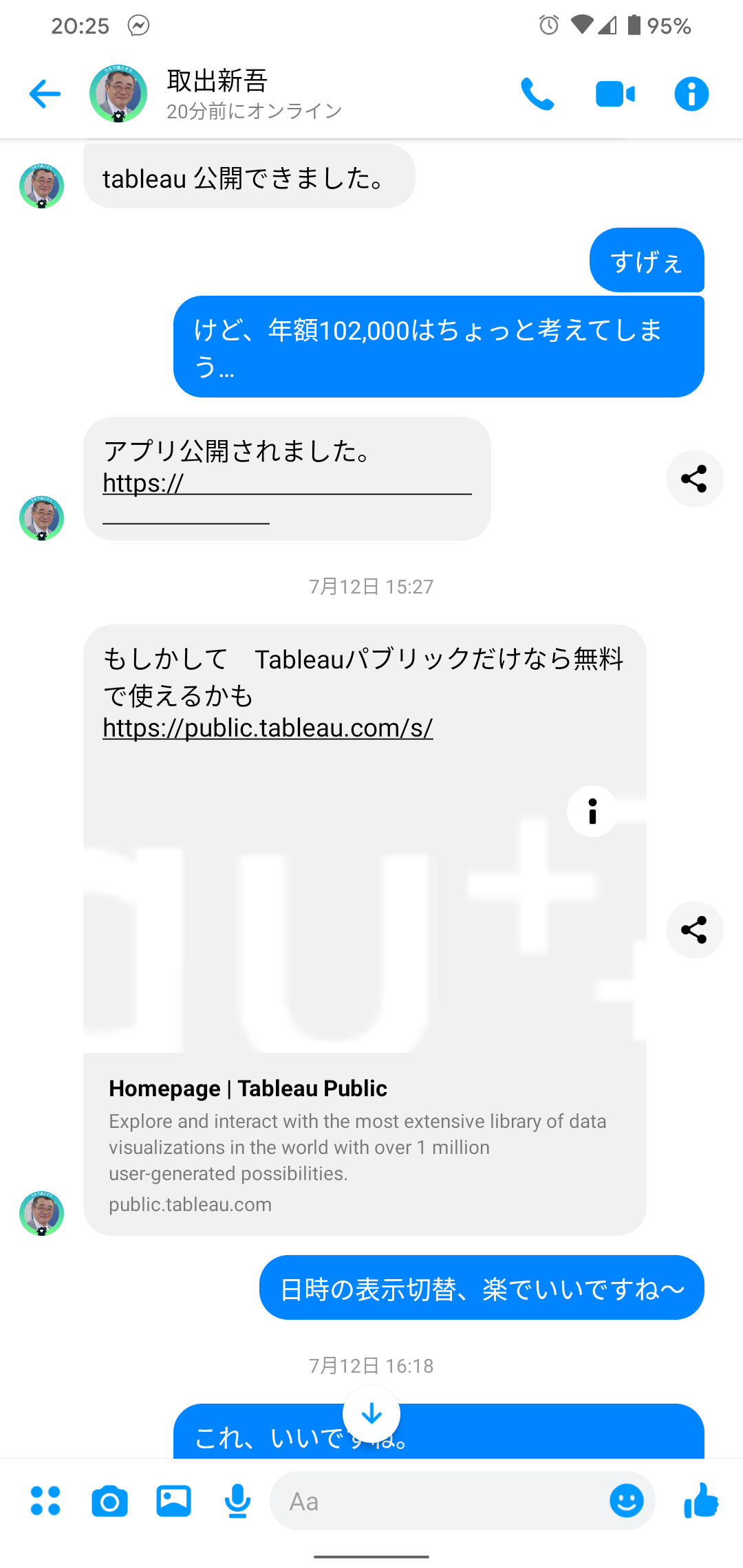Open the https:// link in app announcement message

point(287,499)
